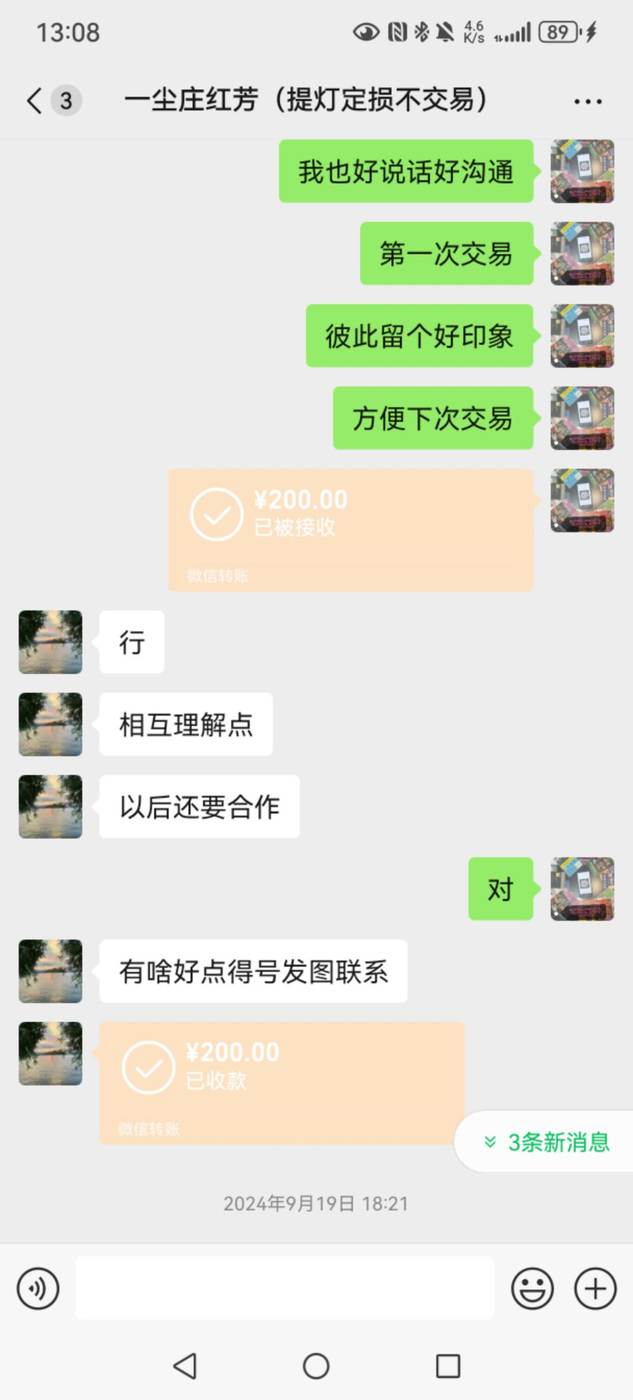Open the plus attachments menu
The image size is (633, 1400).
click(x=595, y=1288)
